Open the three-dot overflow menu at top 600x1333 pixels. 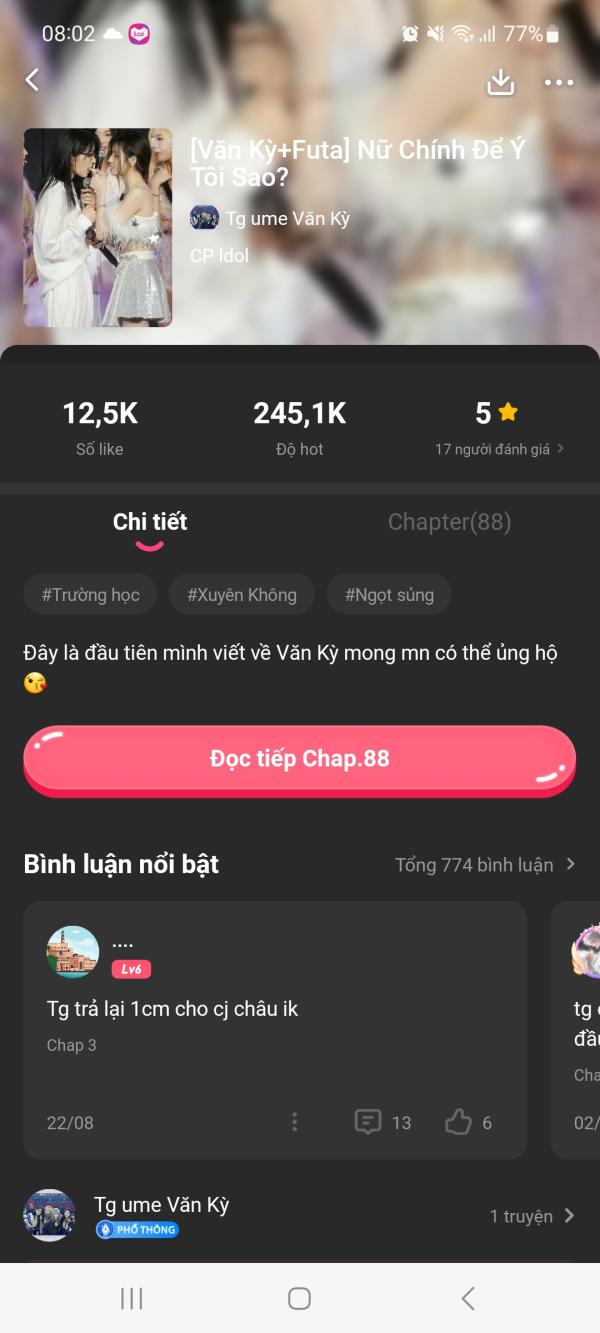[x=559, y=82]
